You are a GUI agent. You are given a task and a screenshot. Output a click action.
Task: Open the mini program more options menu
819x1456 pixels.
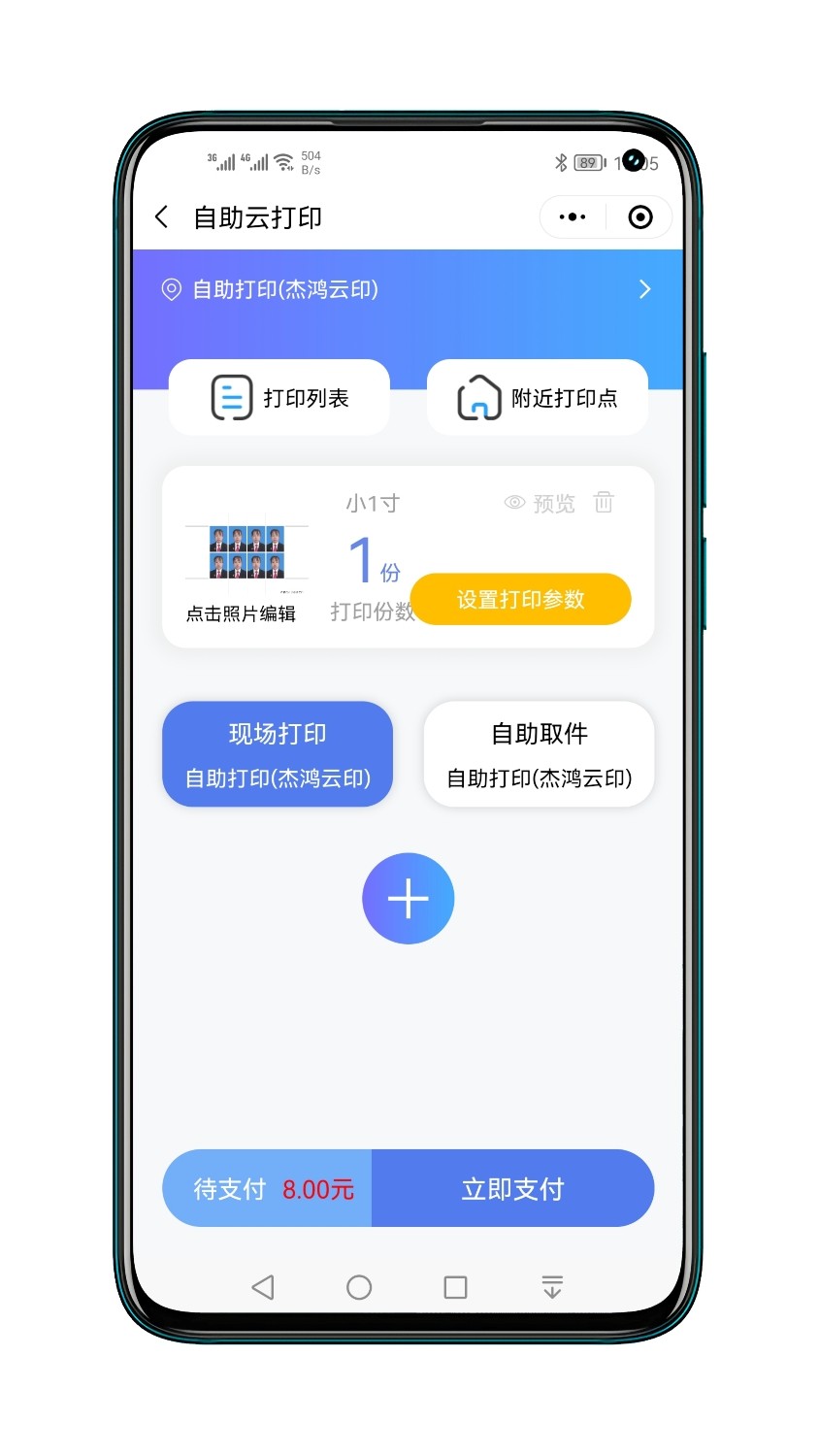[573, 217]
